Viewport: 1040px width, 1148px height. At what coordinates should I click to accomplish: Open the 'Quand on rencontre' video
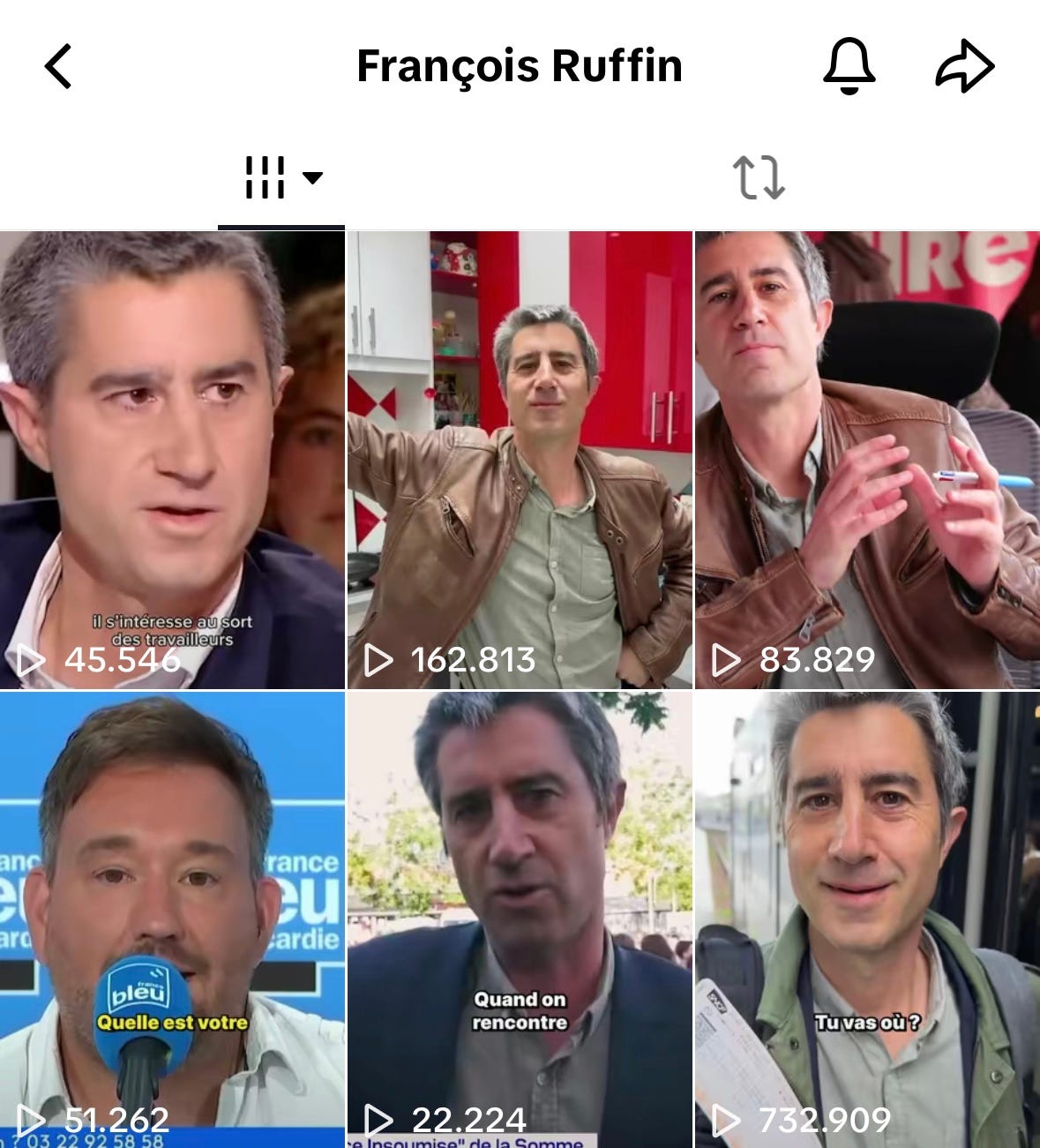tap(520, 918)
